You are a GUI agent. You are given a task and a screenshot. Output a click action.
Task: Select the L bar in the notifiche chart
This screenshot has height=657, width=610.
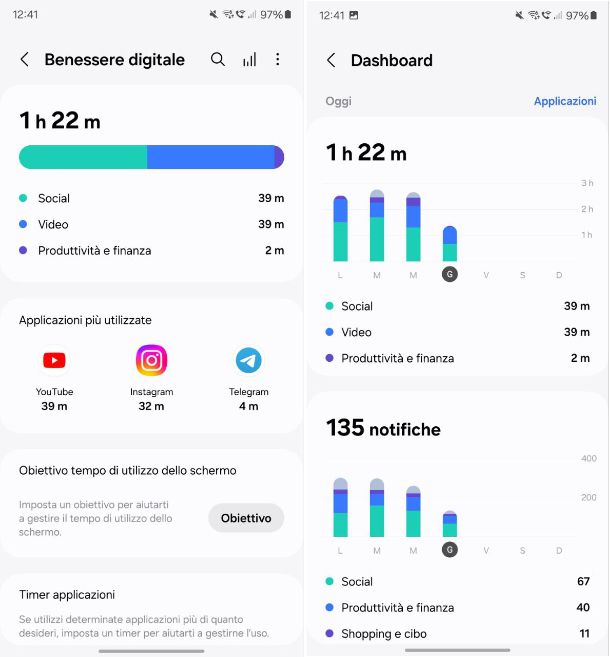[340, 508]
